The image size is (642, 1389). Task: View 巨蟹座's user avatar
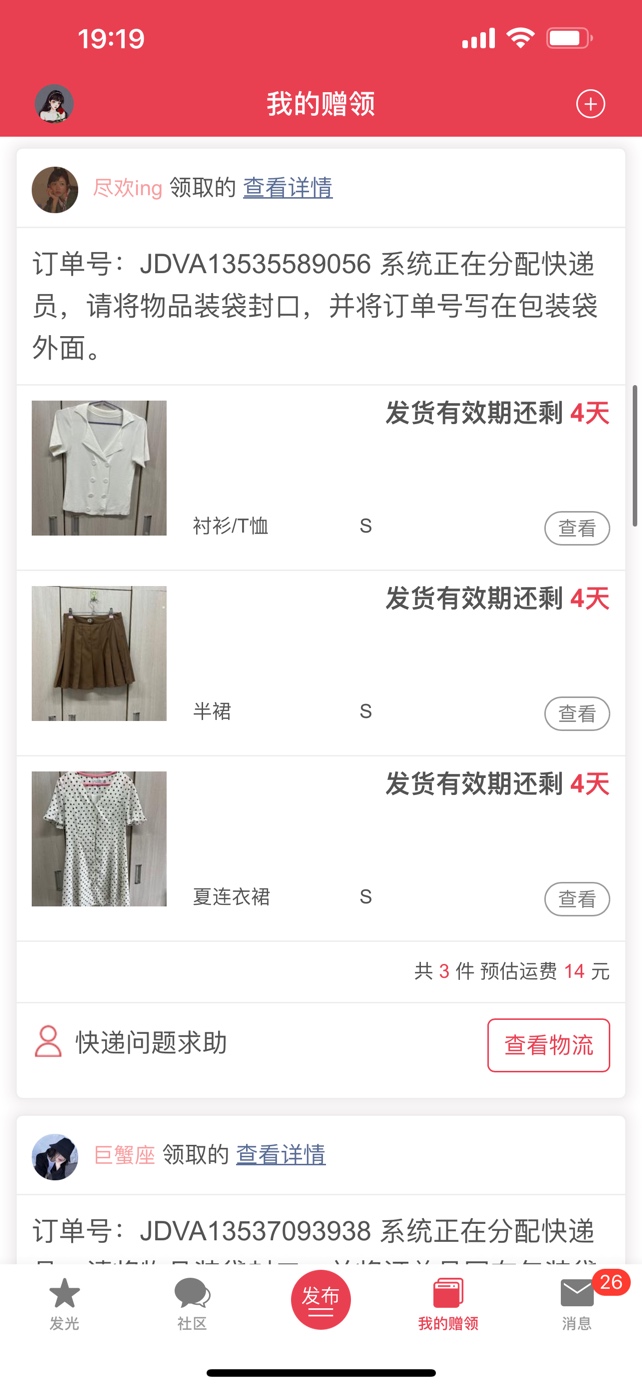[55, 1156]
